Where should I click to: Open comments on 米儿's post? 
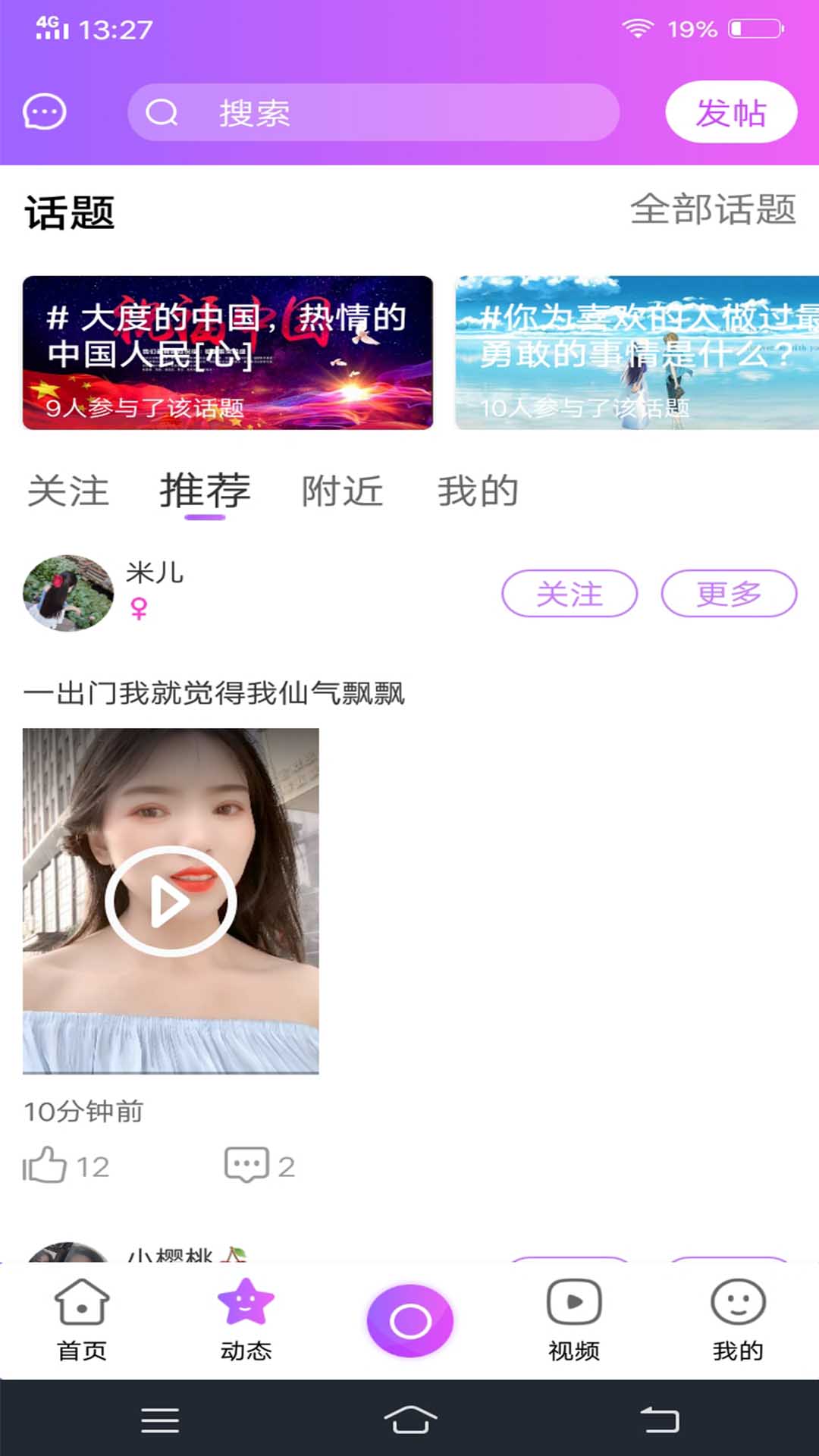coord(247,1166)
